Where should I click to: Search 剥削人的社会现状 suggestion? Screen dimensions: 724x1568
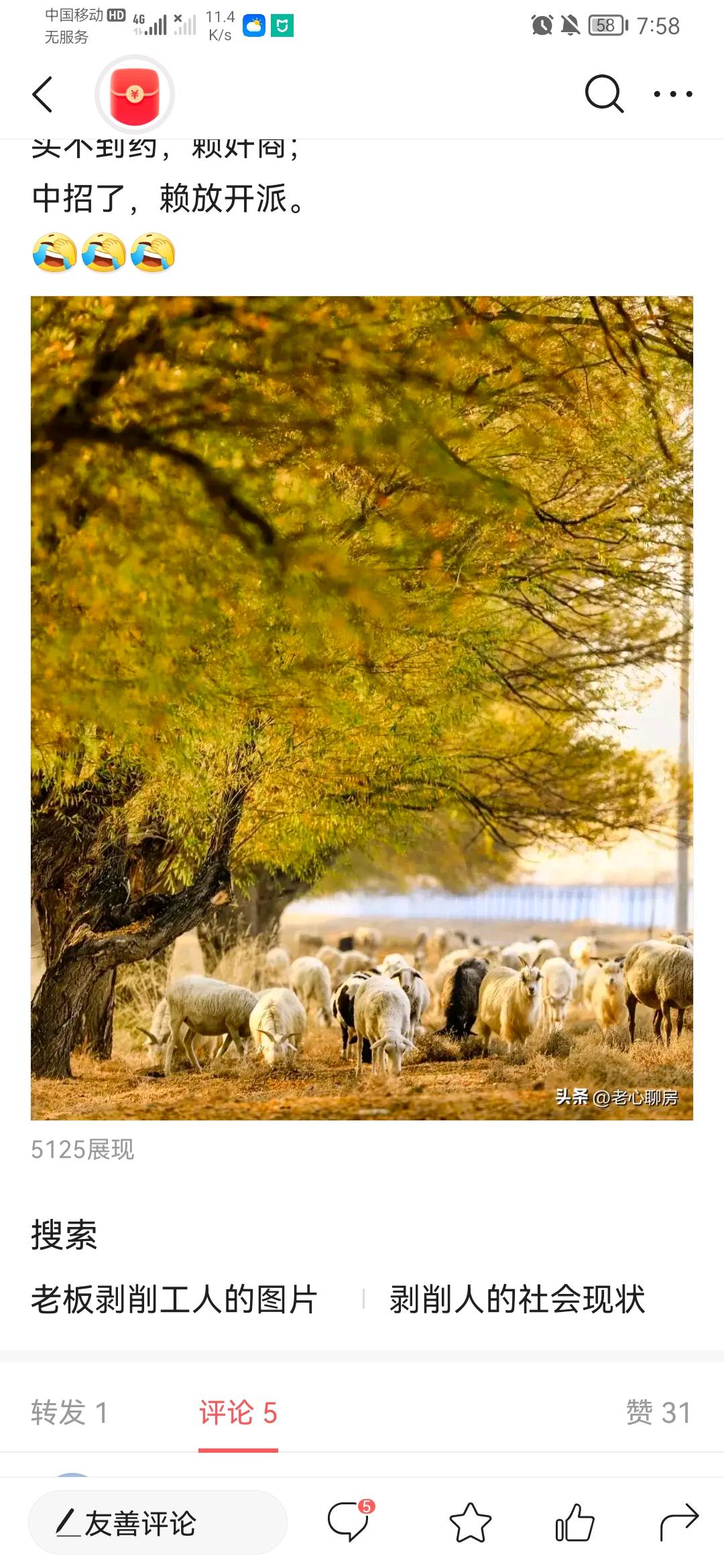517,1299
